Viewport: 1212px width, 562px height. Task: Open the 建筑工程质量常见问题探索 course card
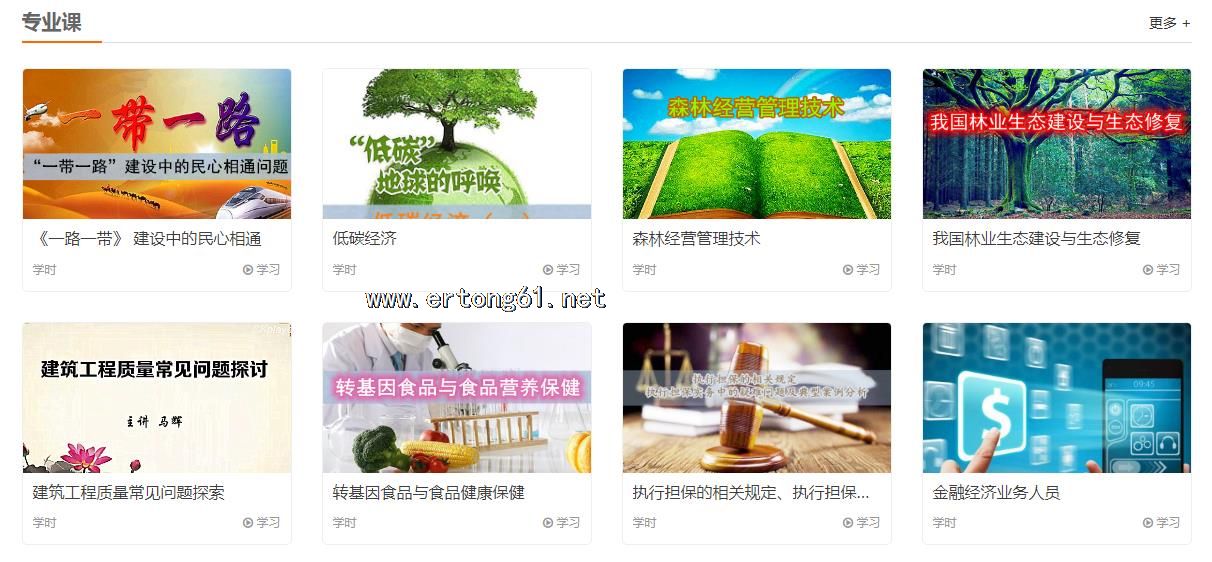(x=157, y=398)
